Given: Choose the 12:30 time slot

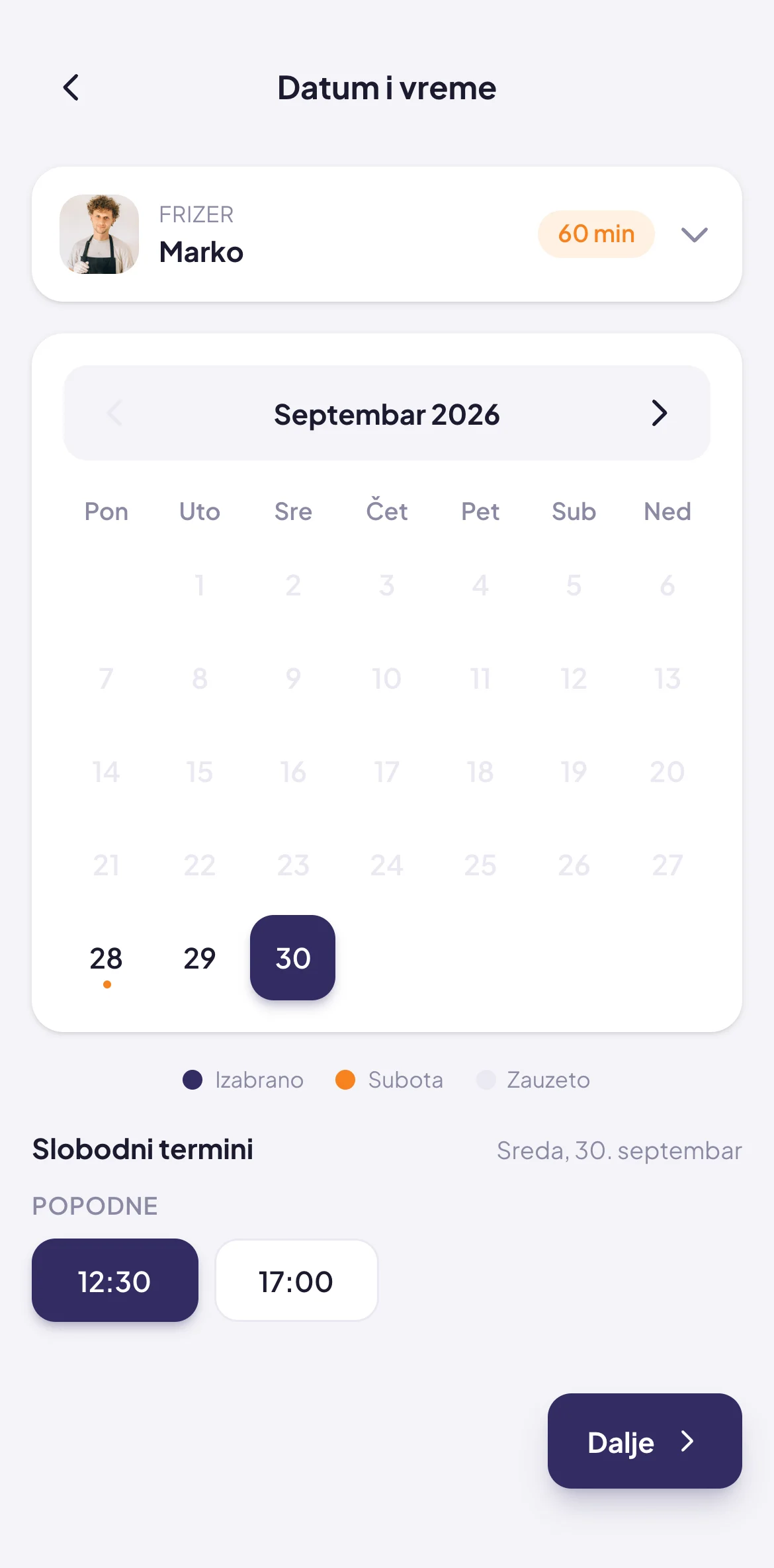Looking at the screenshot, I should [115, 1280].
